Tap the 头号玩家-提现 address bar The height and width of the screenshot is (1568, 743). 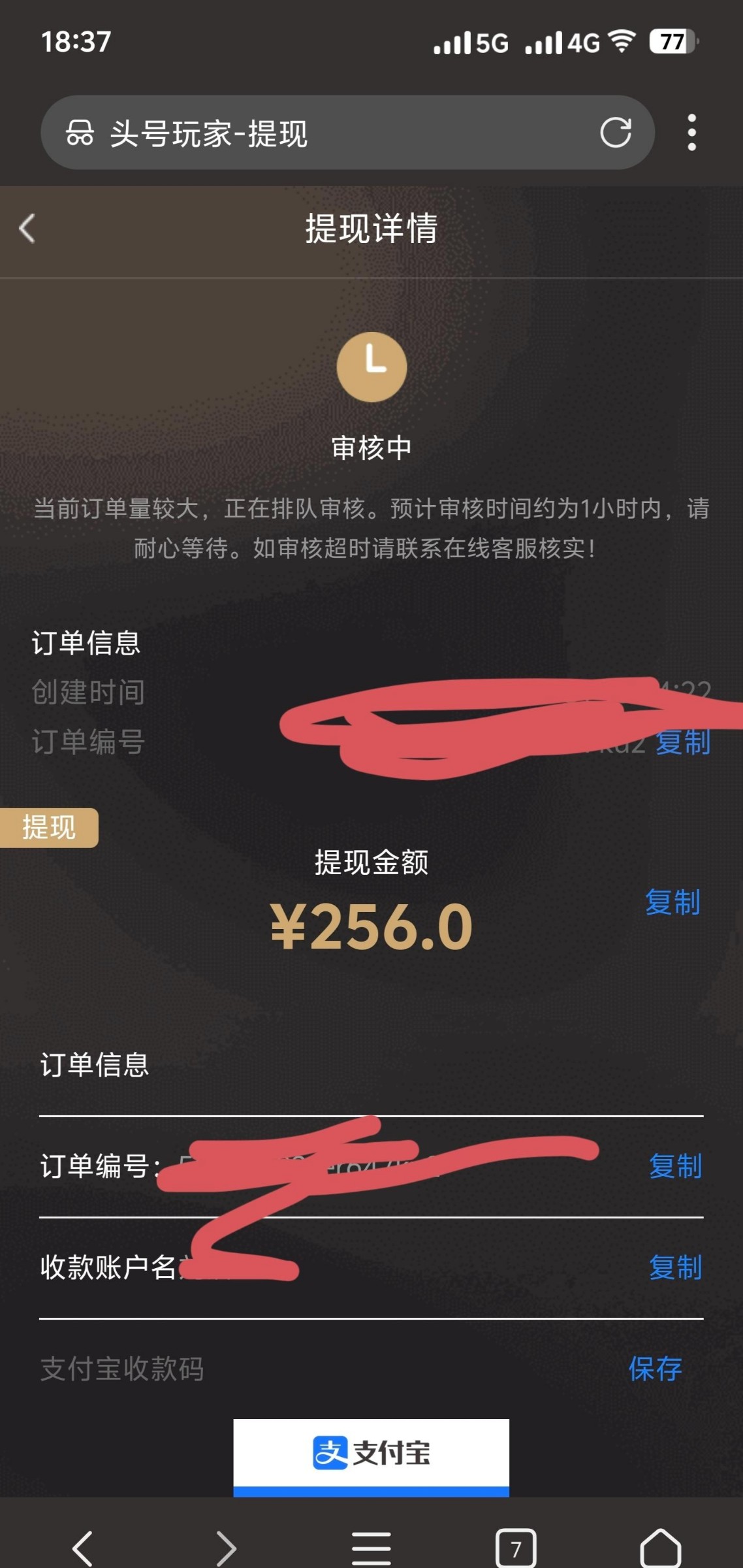point(326,133)
